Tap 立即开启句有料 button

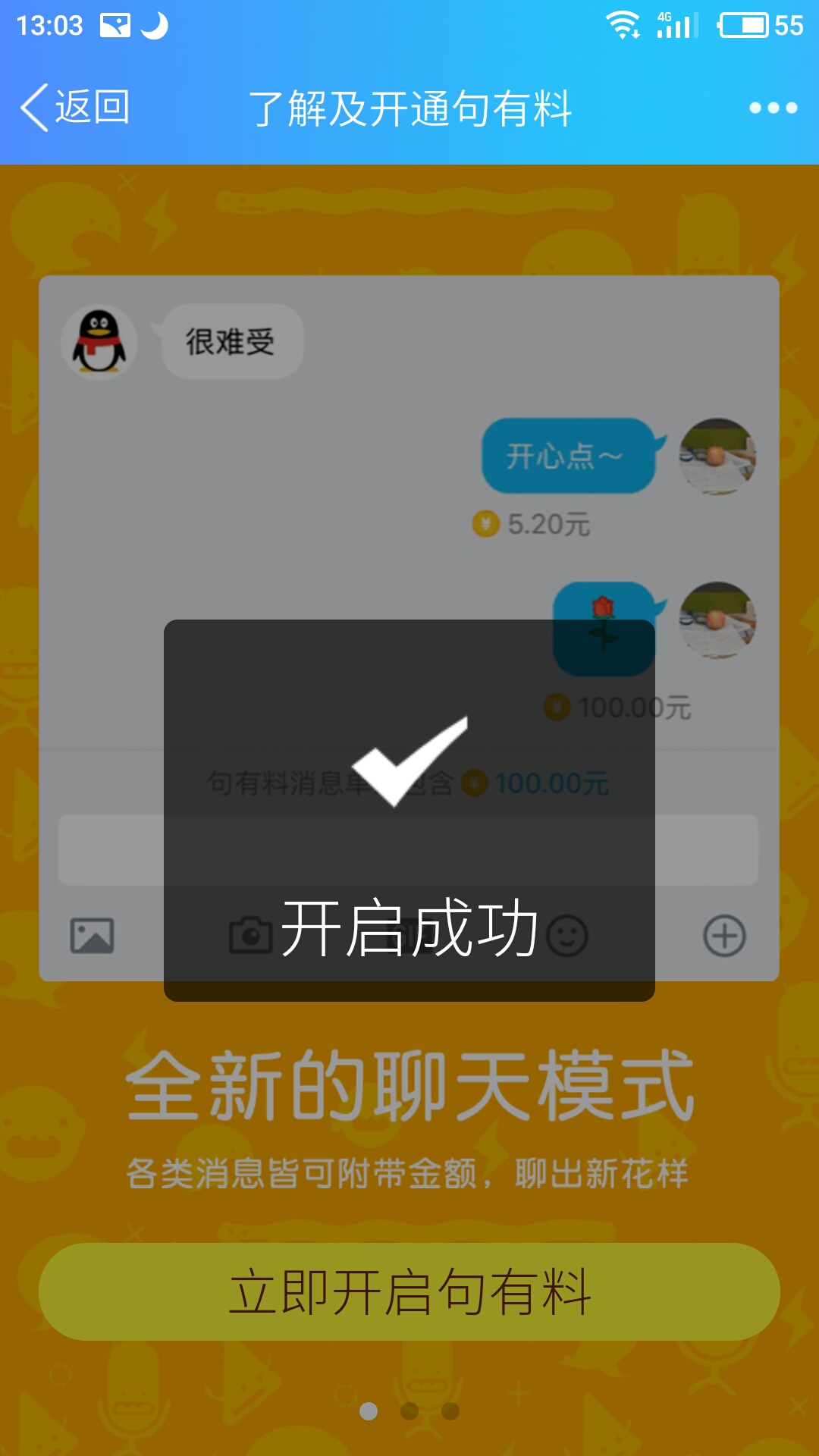coord(409,1291)
